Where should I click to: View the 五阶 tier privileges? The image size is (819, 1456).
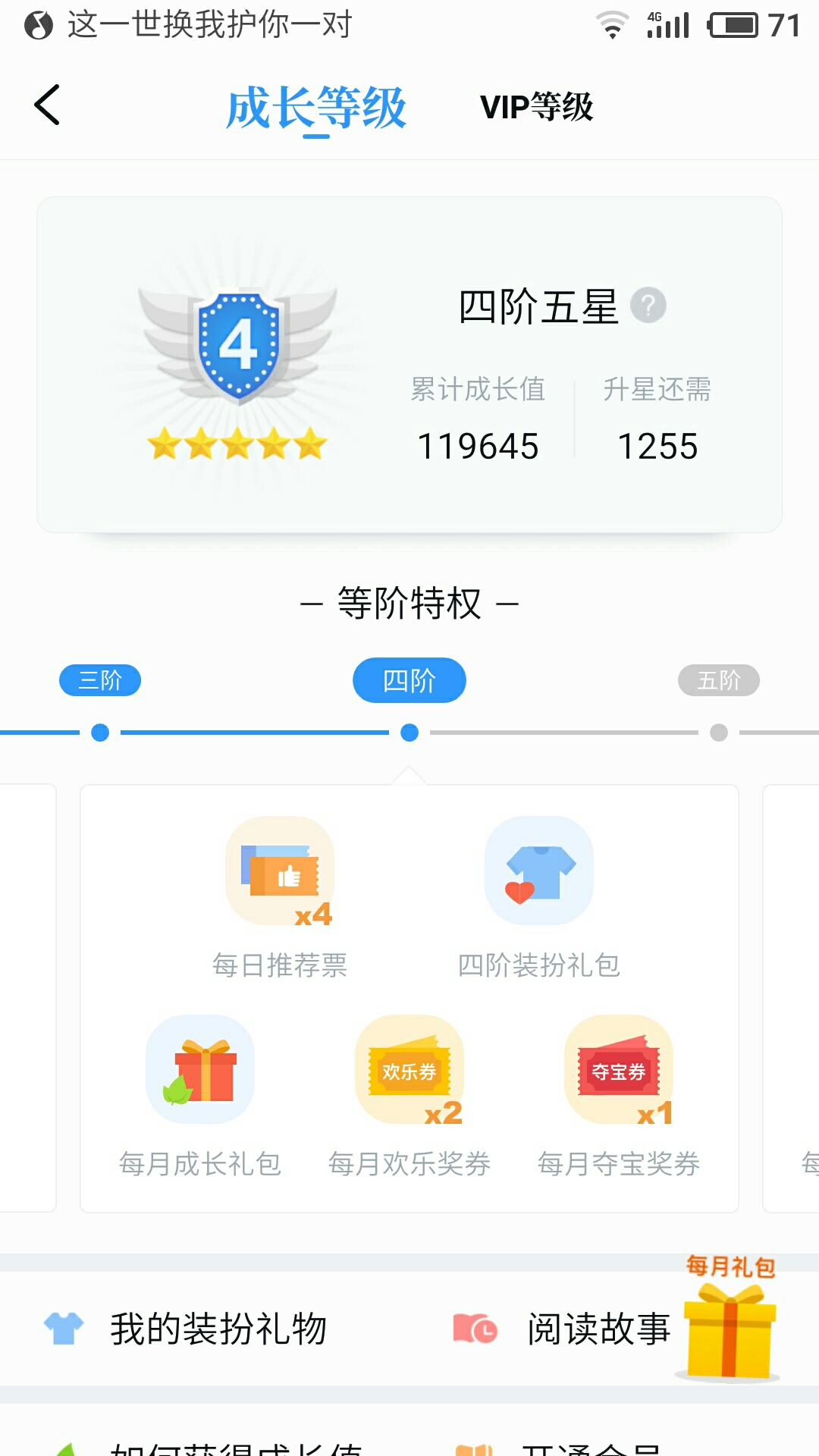[718, 680]
